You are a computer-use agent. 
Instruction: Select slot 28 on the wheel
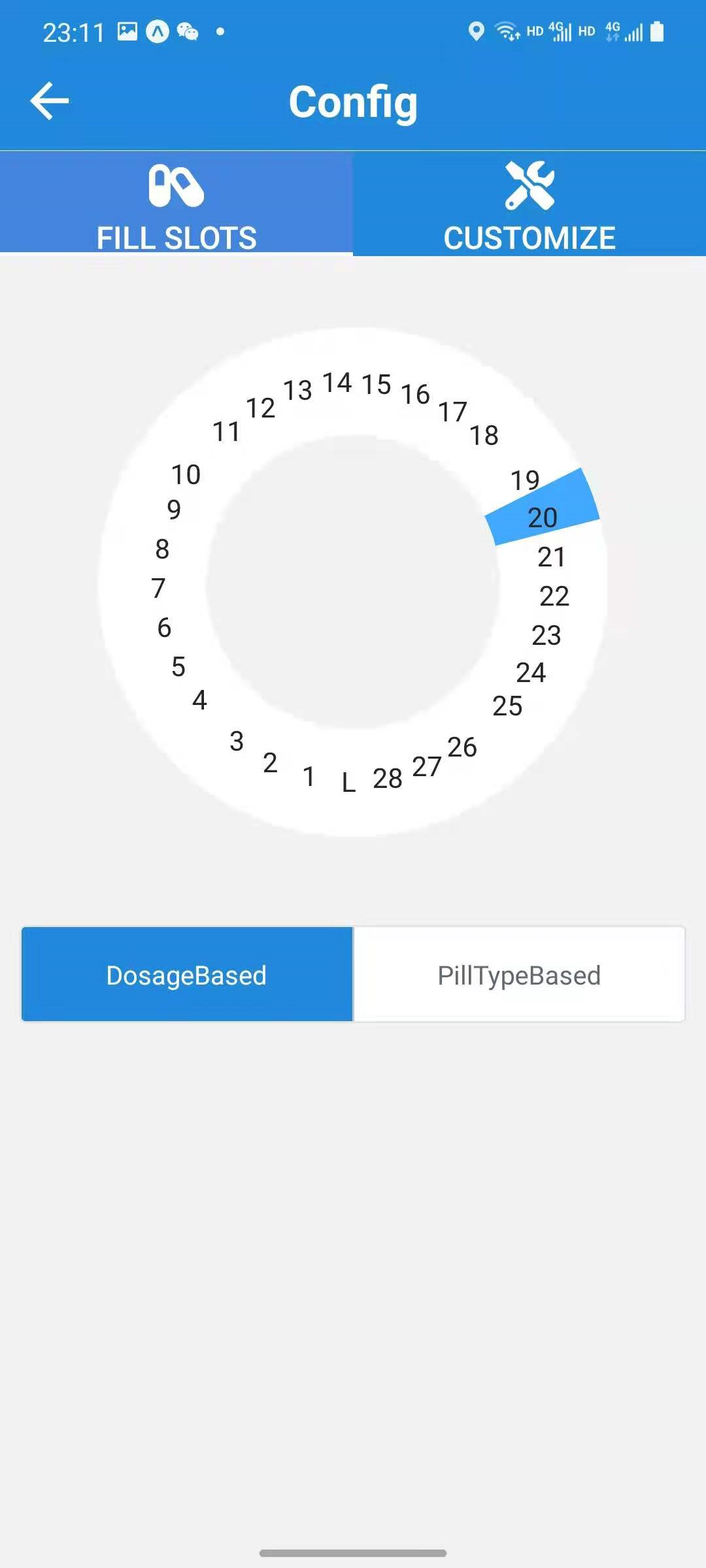point(388,778)
